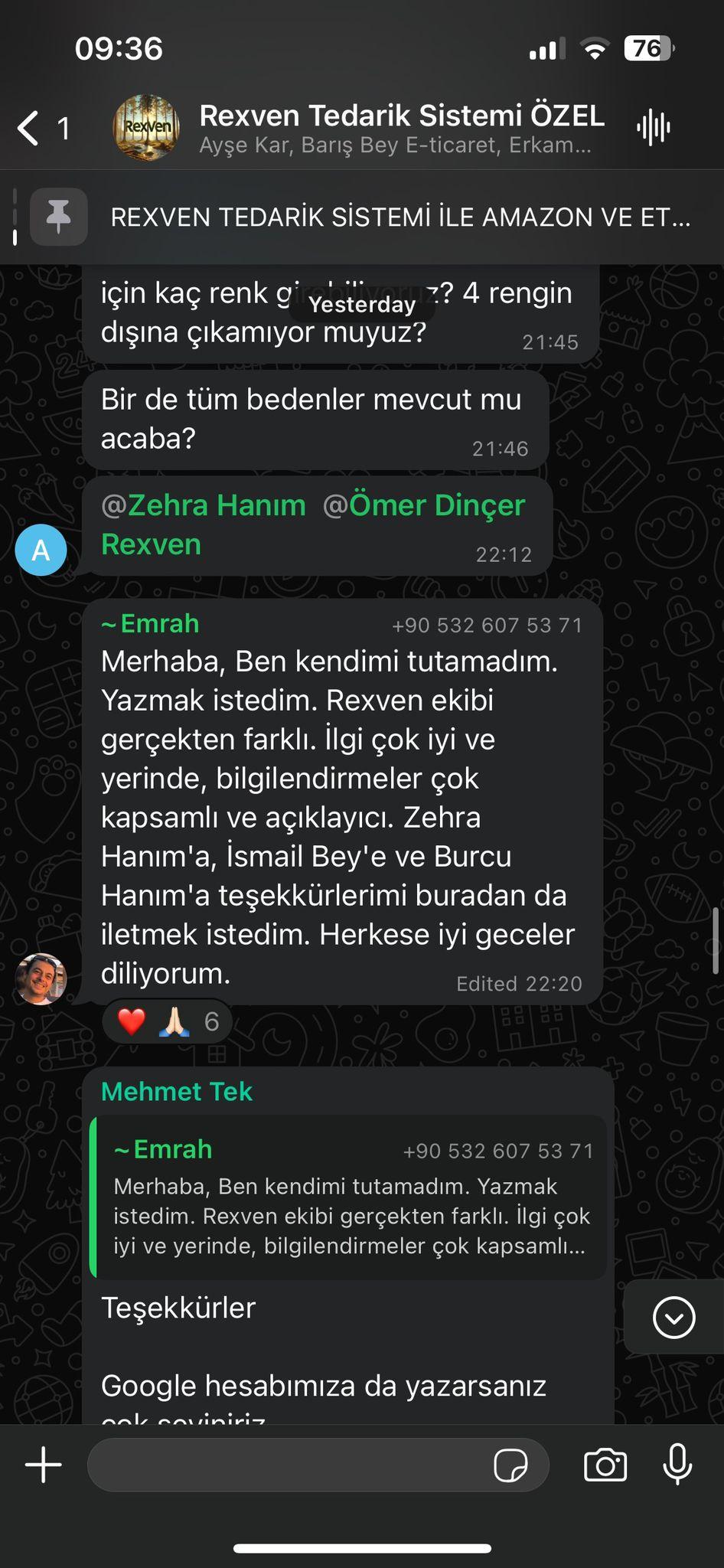Open Rexven Tedarik Sistemi ÖZEL group info

(x=401, y=128)
